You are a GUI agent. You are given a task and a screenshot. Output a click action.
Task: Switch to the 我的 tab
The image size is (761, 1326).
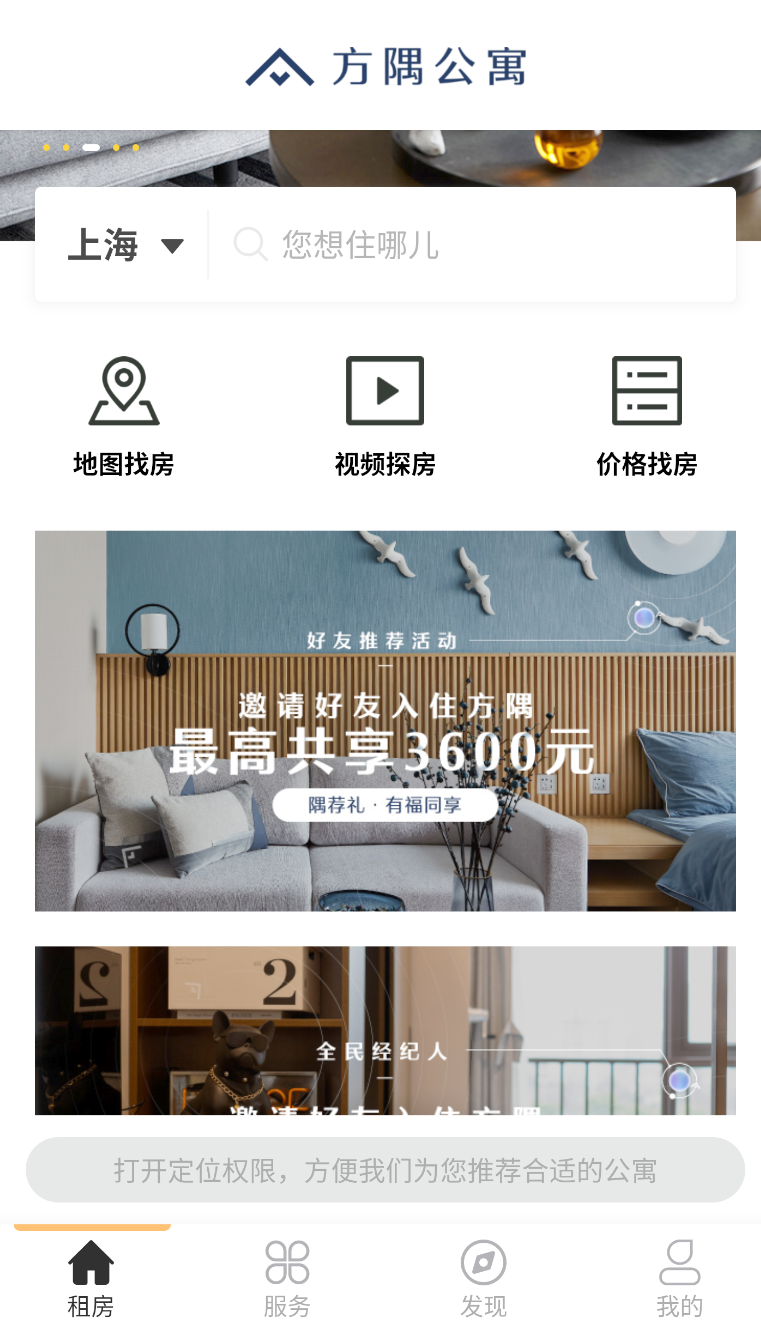[x=679, y=1278]
